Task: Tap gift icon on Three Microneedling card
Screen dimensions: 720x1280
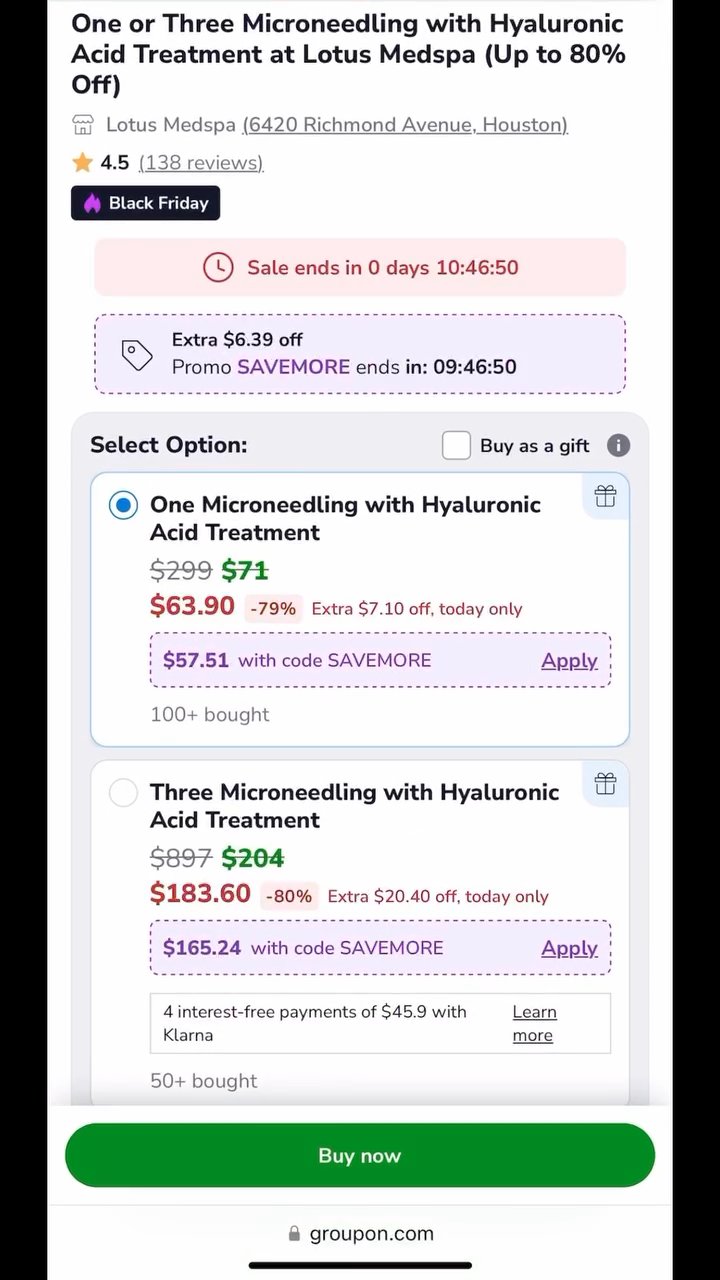Action: point(605,784)
